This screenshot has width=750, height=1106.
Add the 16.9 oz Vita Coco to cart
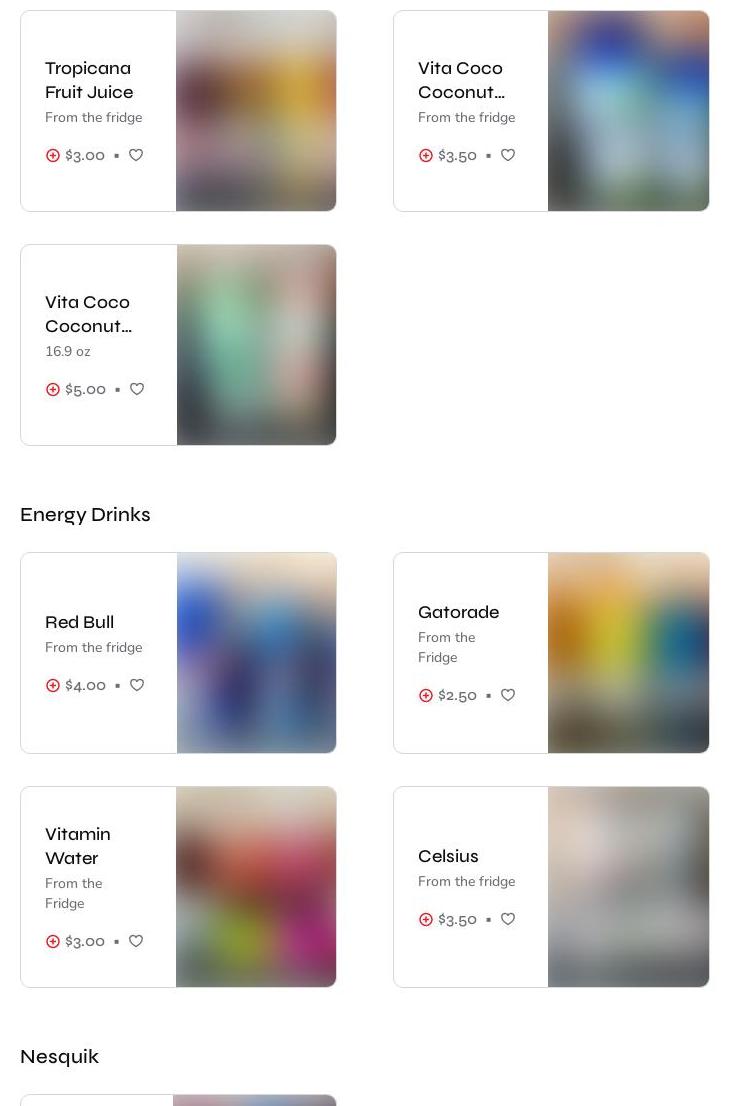tap(53, 389)
